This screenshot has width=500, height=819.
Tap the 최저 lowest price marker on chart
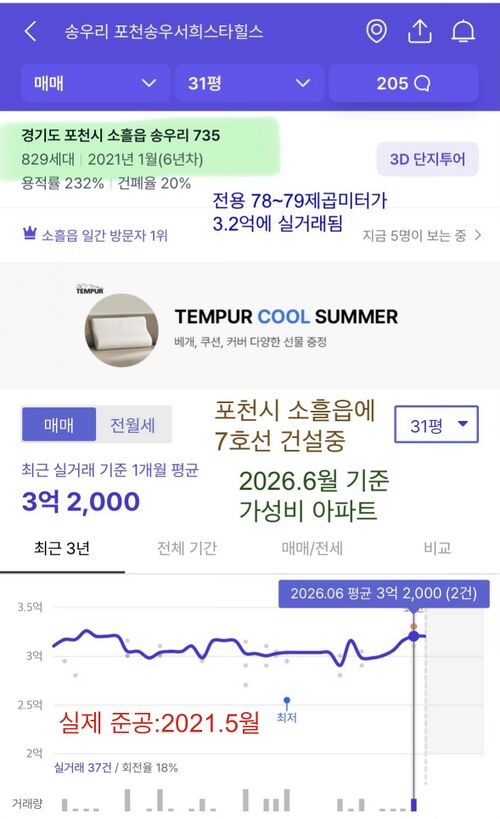click(x=286, y=710)
